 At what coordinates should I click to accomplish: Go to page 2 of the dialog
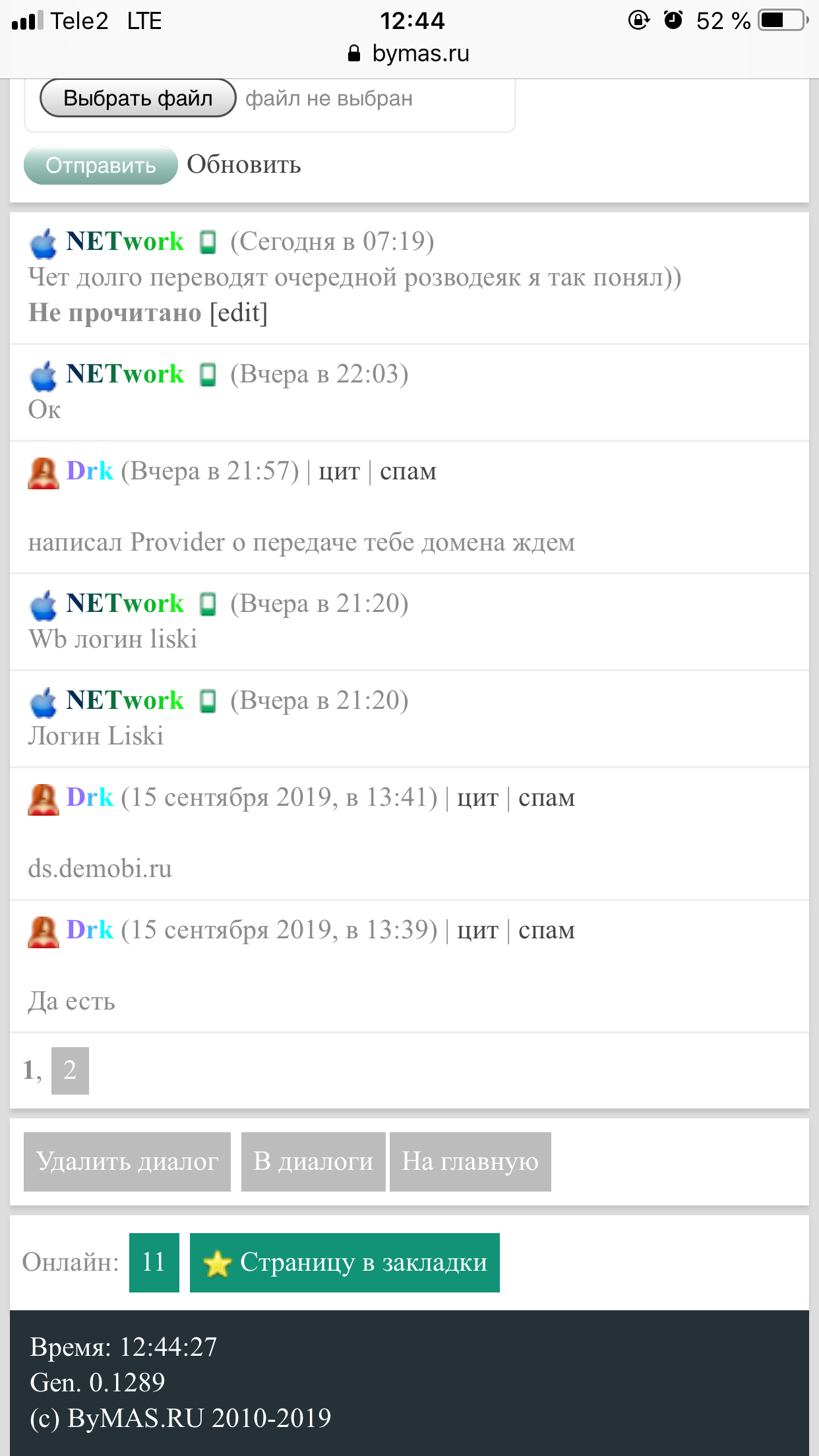click(x=70, y=1070)
